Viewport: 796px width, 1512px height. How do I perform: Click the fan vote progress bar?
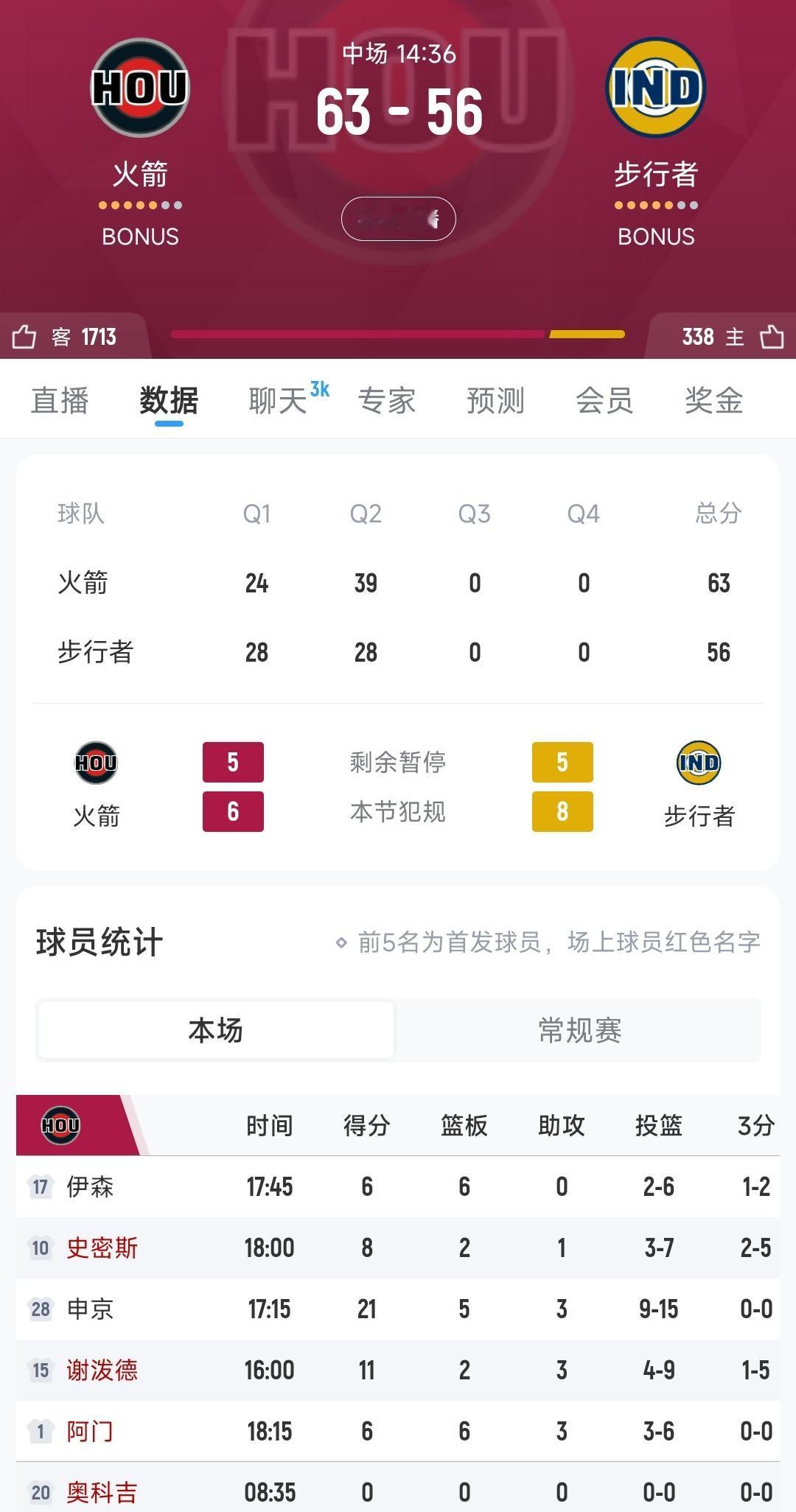(x=398, y=334)
